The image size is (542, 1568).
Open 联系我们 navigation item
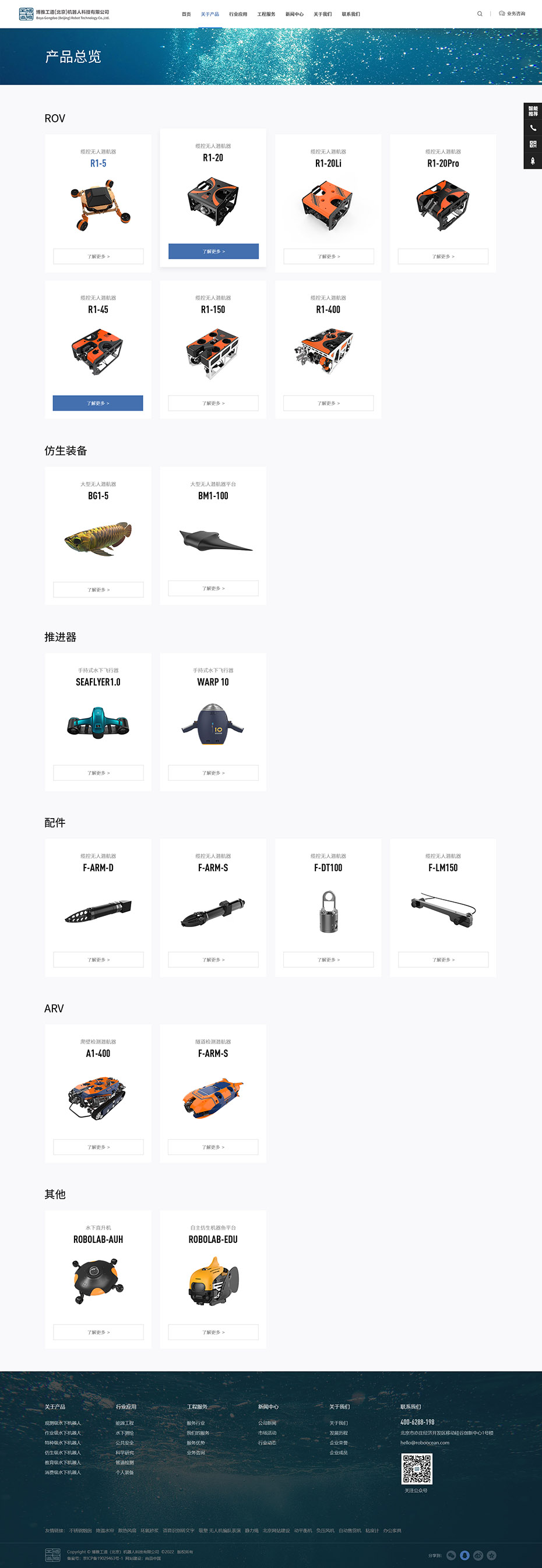point(351,14)
